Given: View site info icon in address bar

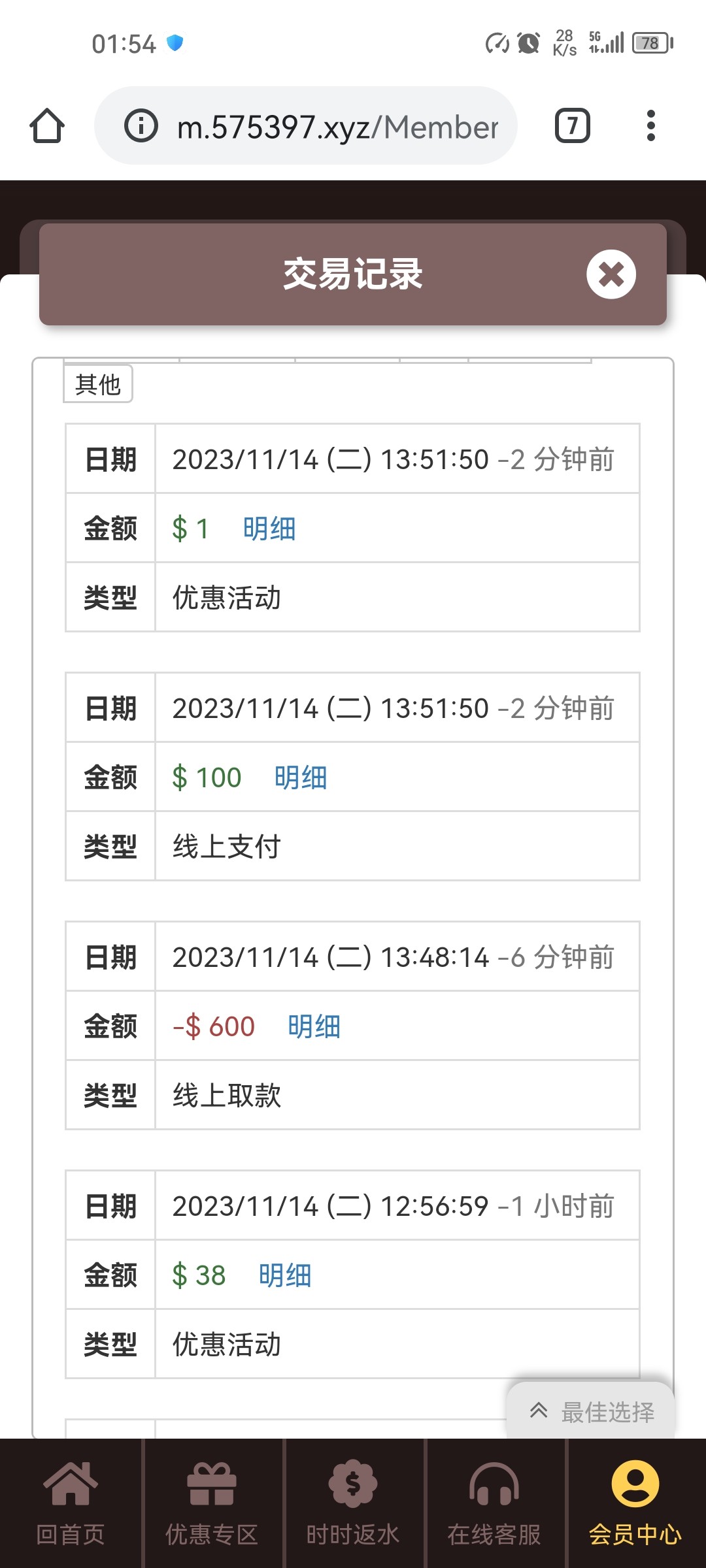Looking at the screenshot, I should tap(141, 125).
